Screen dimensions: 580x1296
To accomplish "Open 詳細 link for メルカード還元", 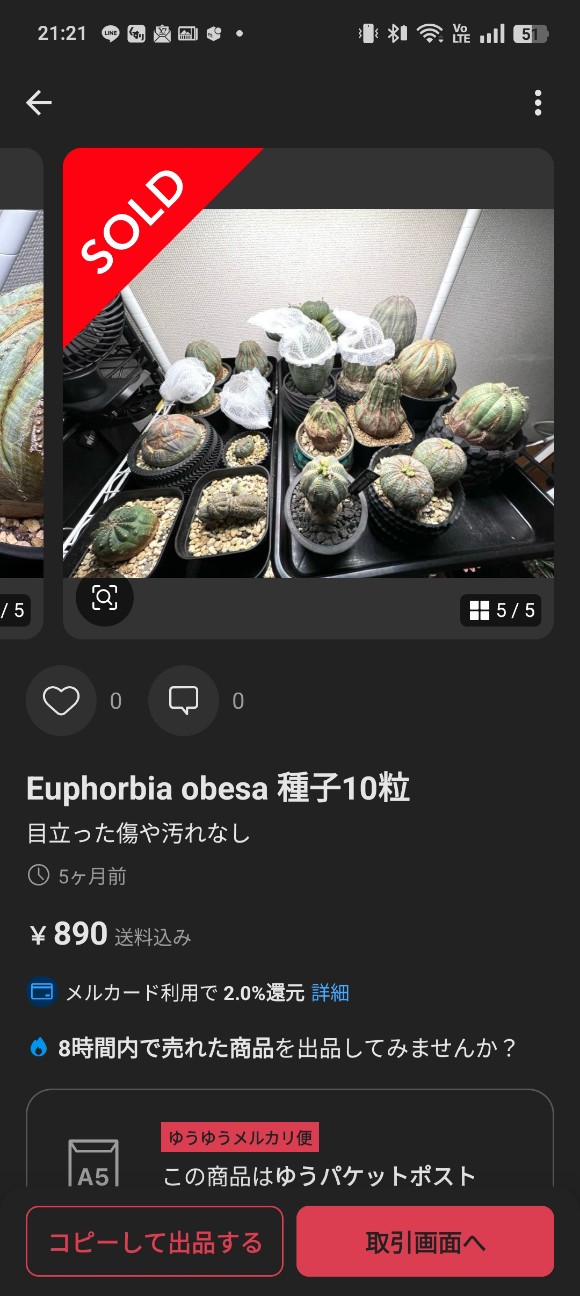I will (330, 993).
